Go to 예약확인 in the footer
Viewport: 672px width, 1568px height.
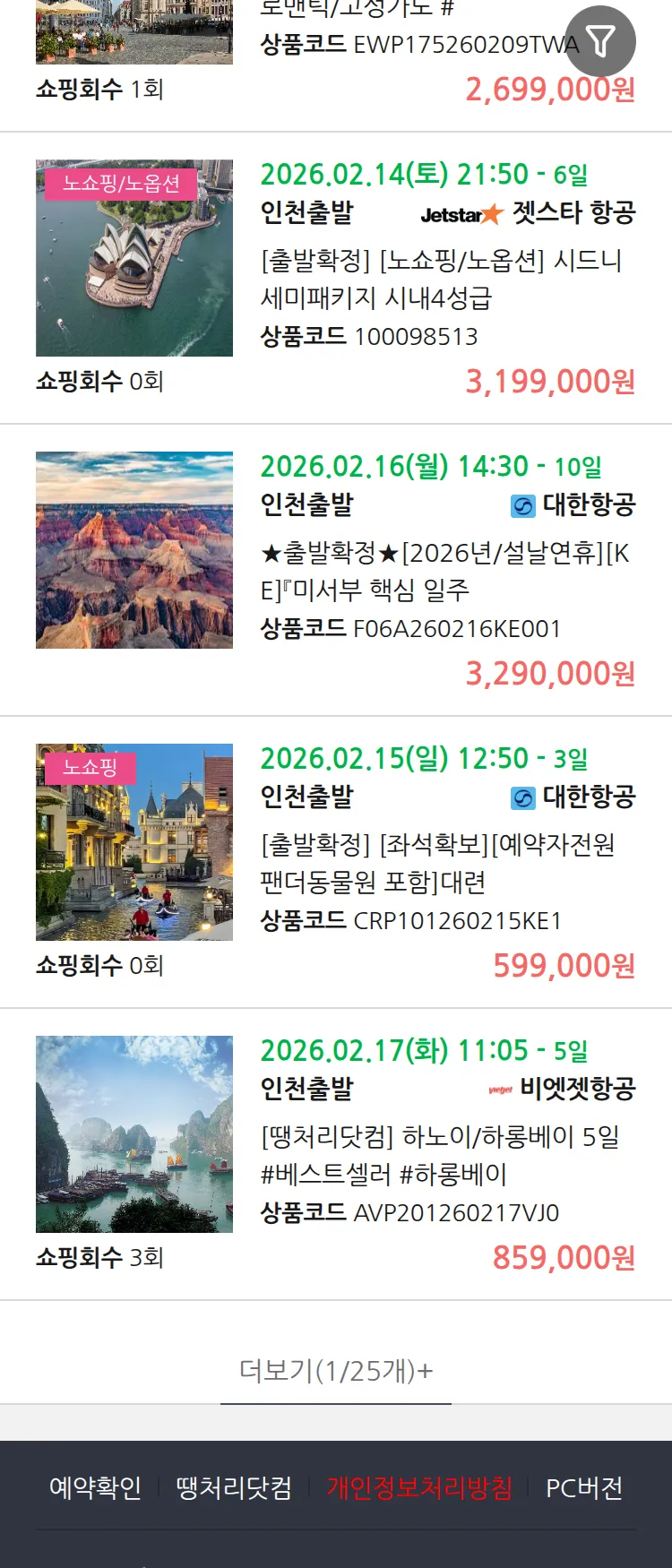[95, 1488]
